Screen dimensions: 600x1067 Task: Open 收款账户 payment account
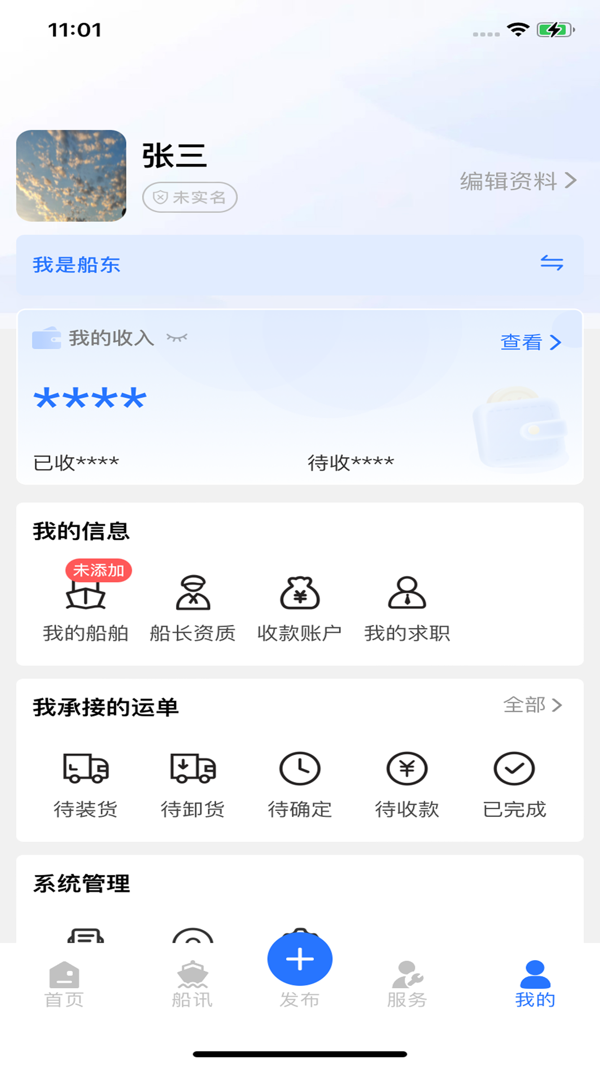click(299, 606)
